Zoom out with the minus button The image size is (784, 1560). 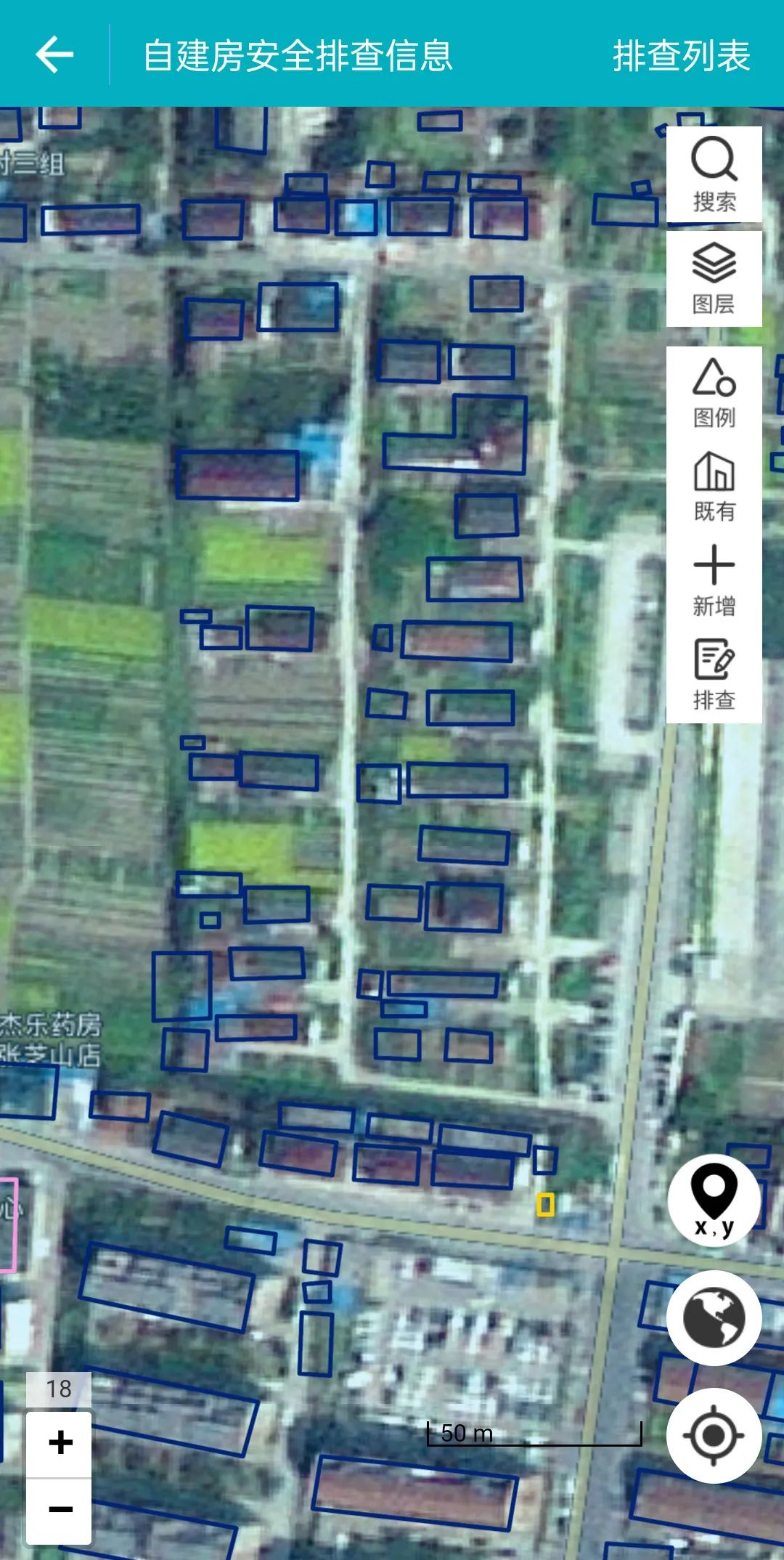(x=60, y=1509)
